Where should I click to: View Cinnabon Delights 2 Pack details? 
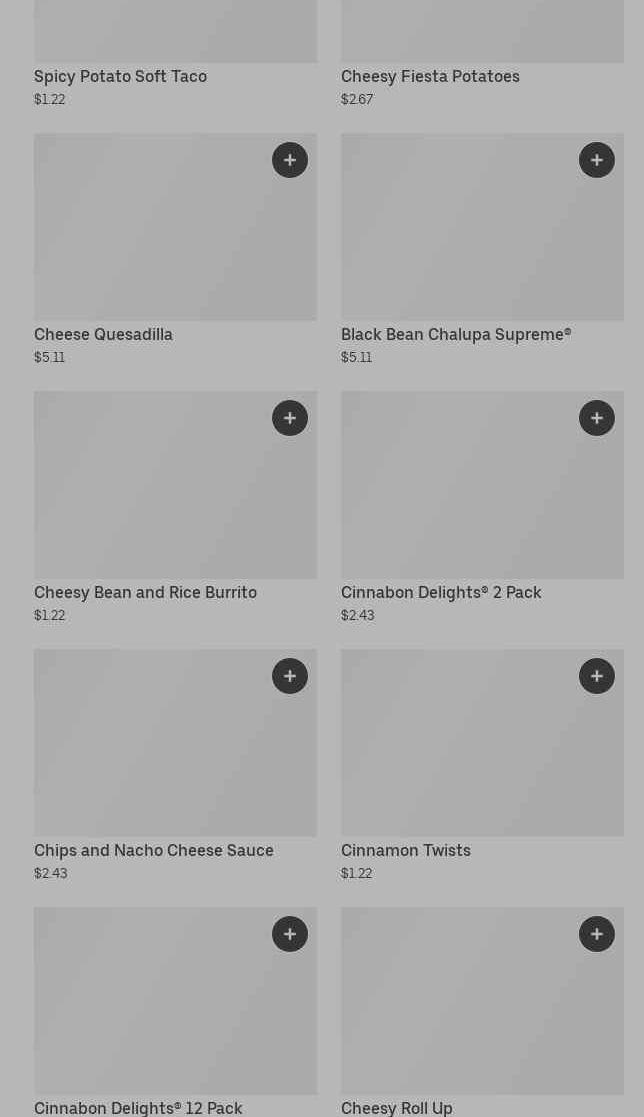pyautogui.click(x=460, y=498)
